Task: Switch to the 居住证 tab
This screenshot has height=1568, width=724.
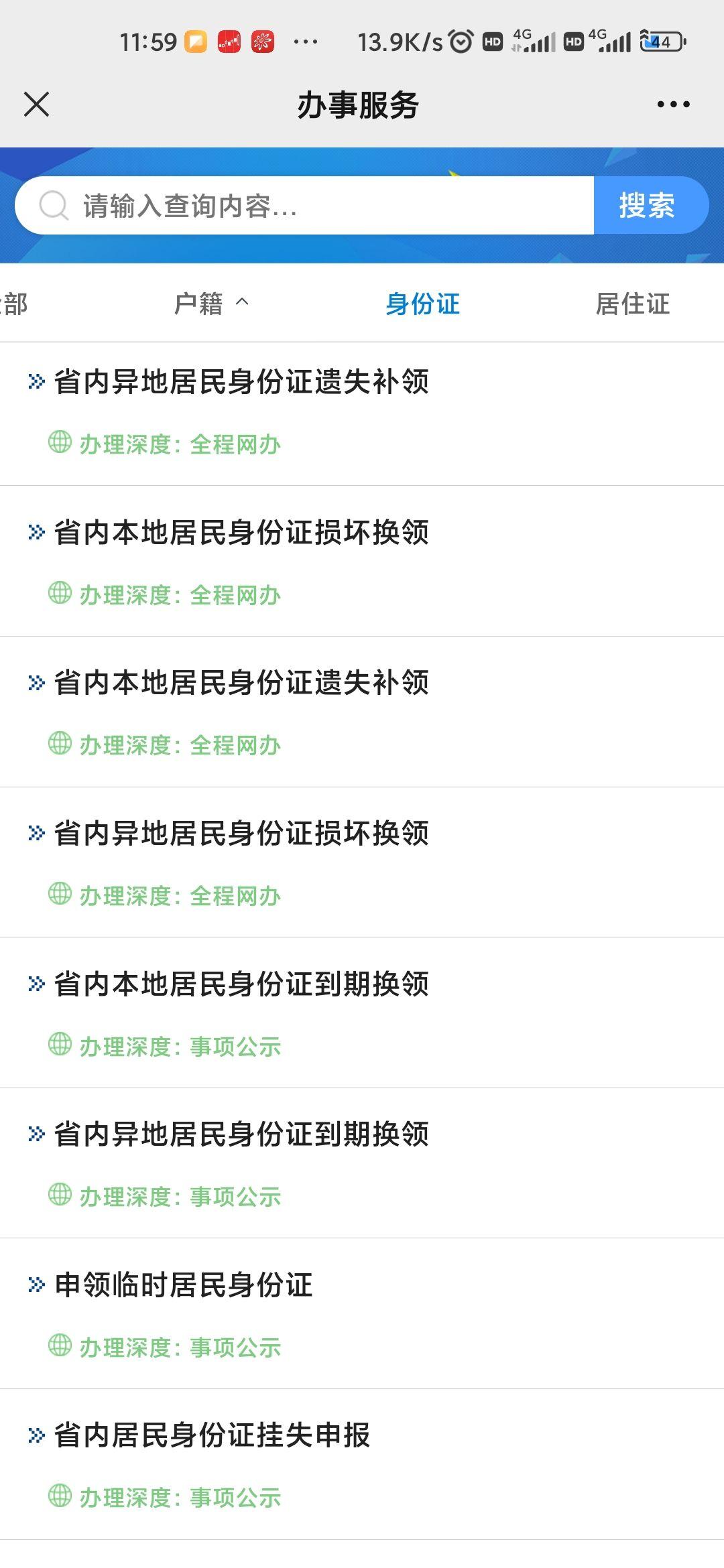Action: tap(633, 304)
